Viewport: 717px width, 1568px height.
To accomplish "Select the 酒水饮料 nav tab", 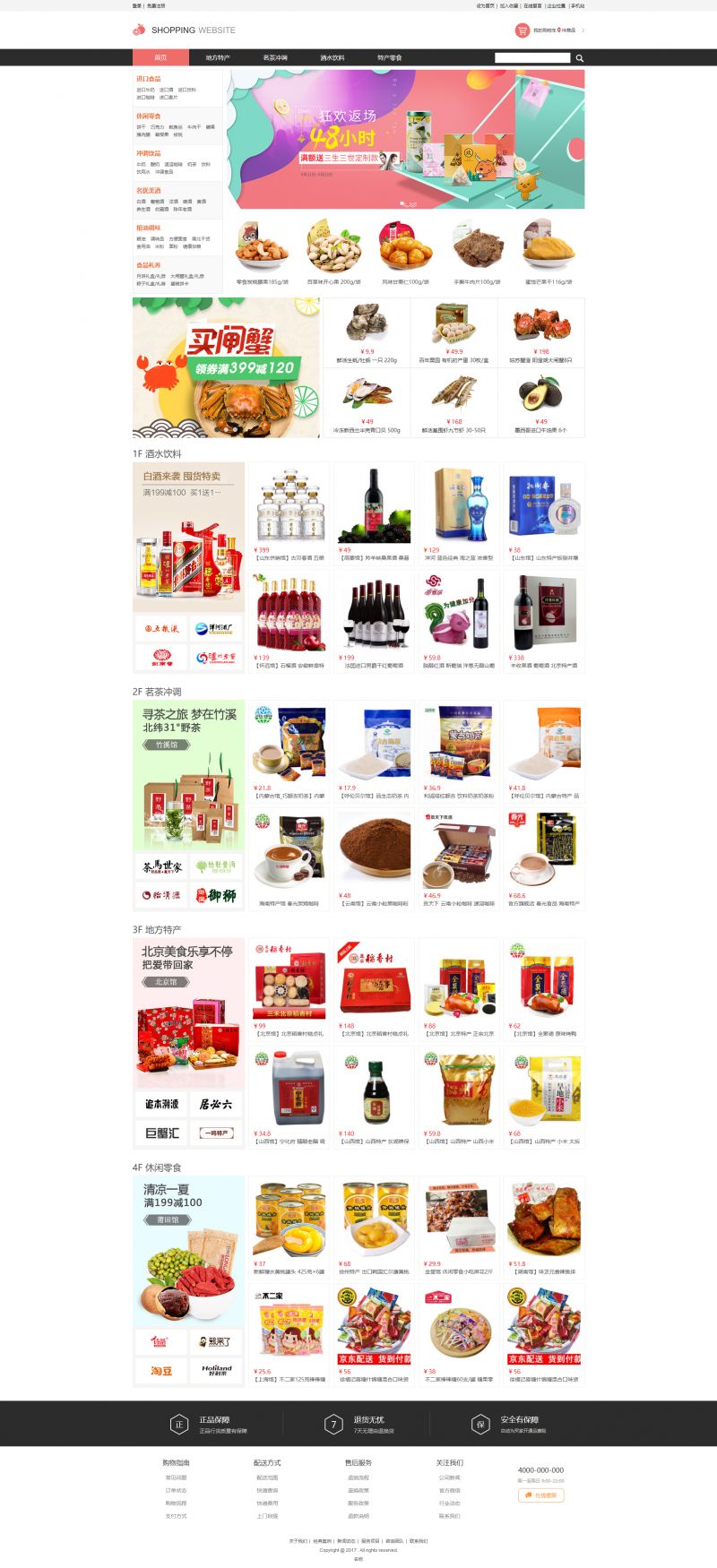I will 333,58.
